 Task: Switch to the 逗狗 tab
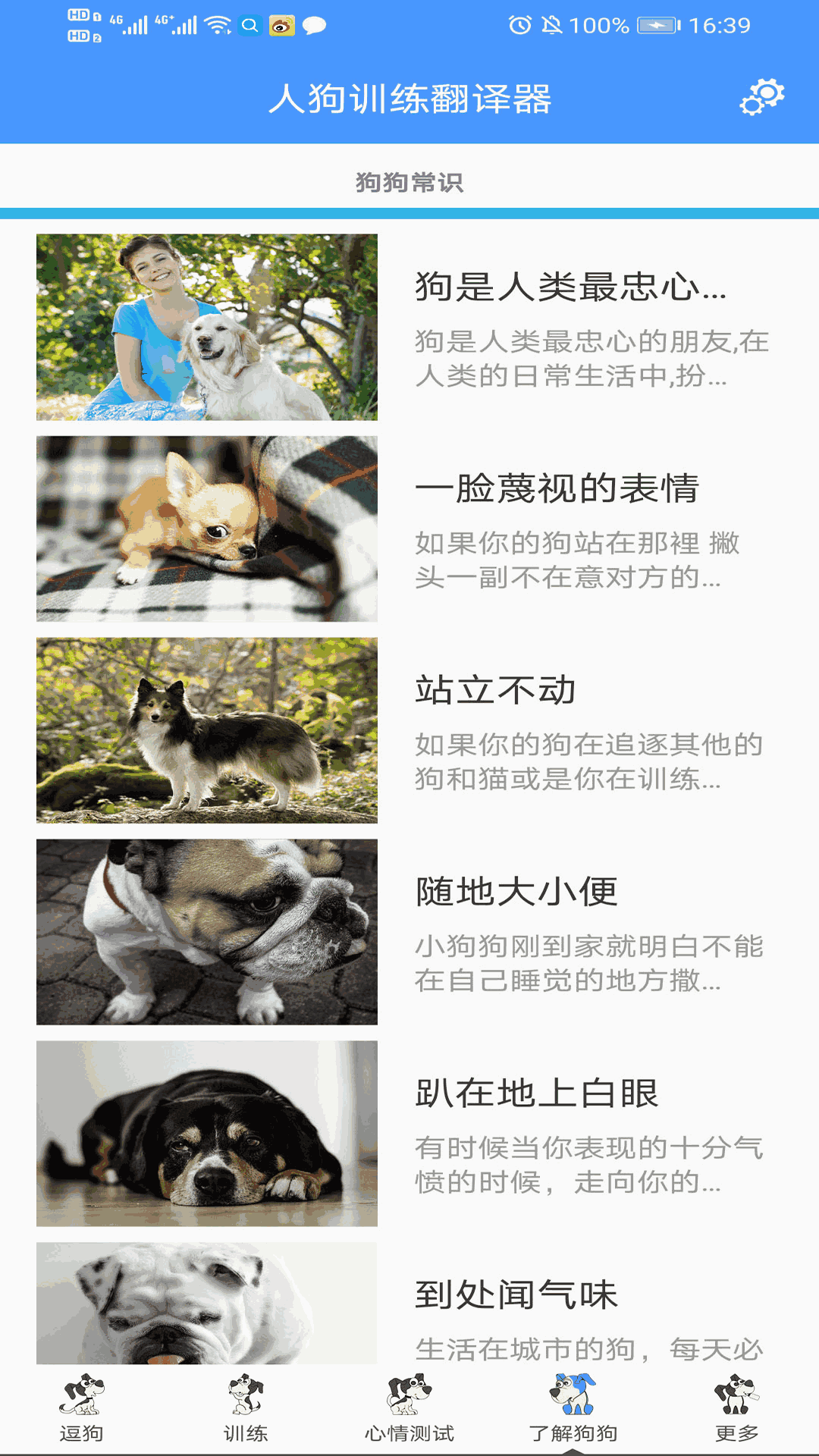click(82, 1407)
